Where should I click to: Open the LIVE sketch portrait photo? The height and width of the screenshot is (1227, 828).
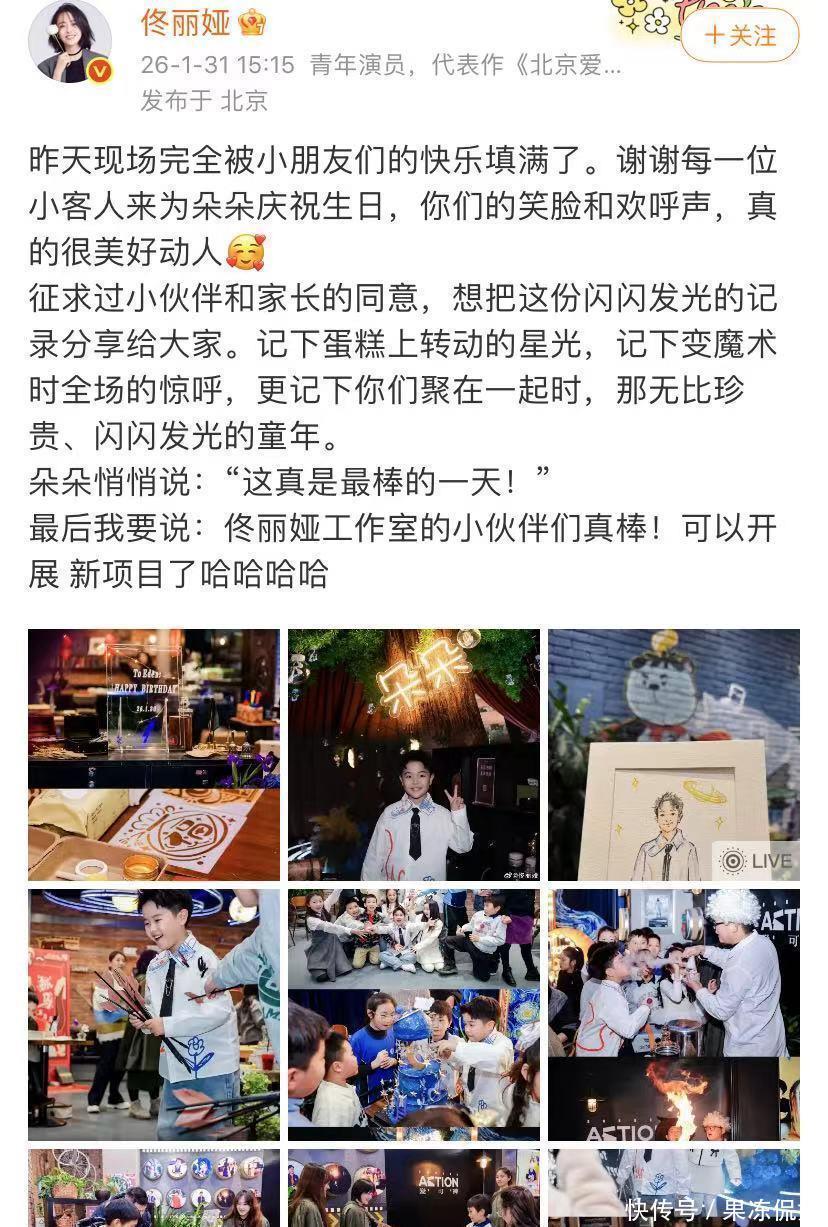click(x=673, y=754)
